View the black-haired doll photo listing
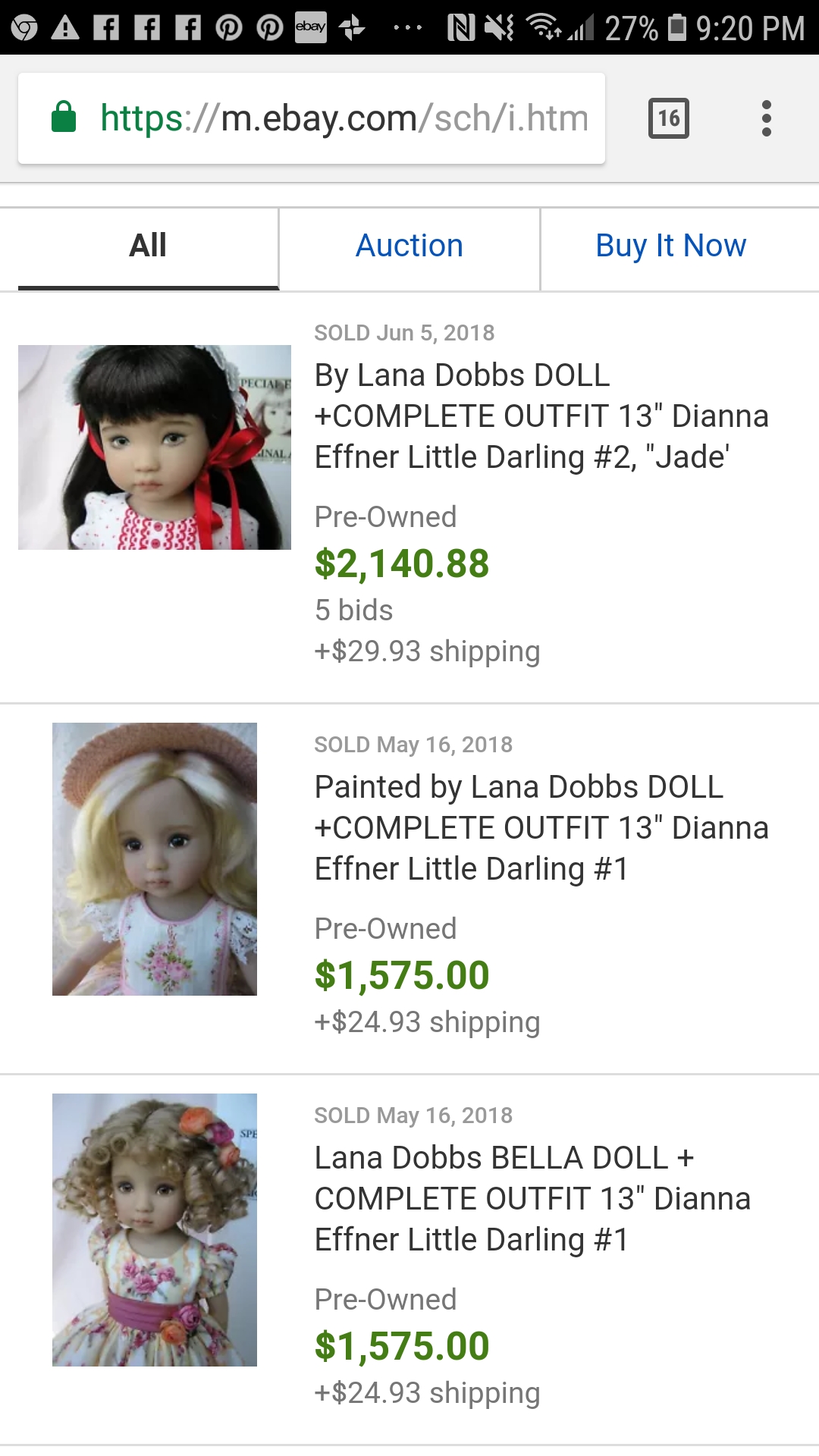The width and height of the screenshot is (819, 1456). coord(155,447)
